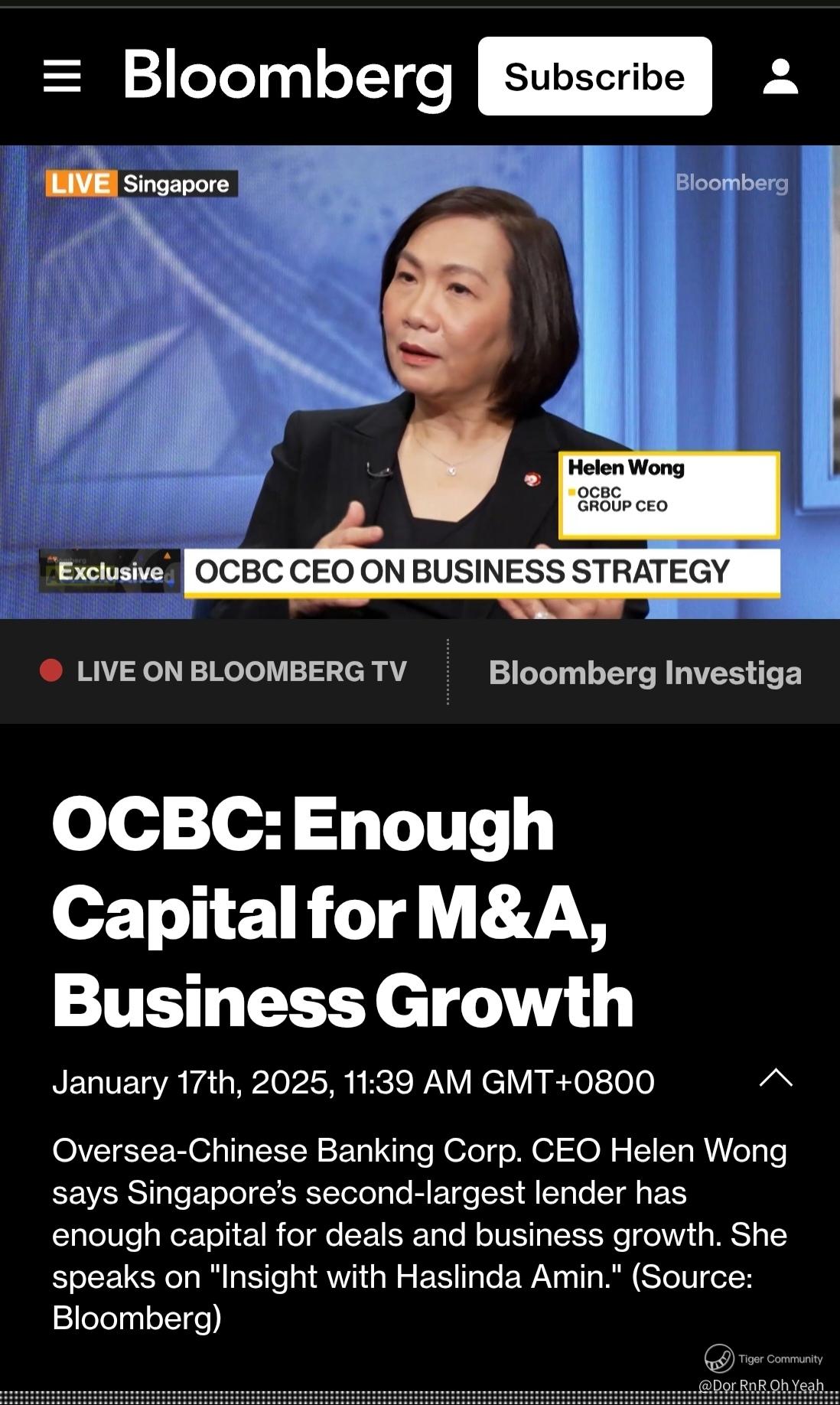Open the account profile icon
Image resolution: width=840 pixels, height=1405 pixels.
[780, 77]
